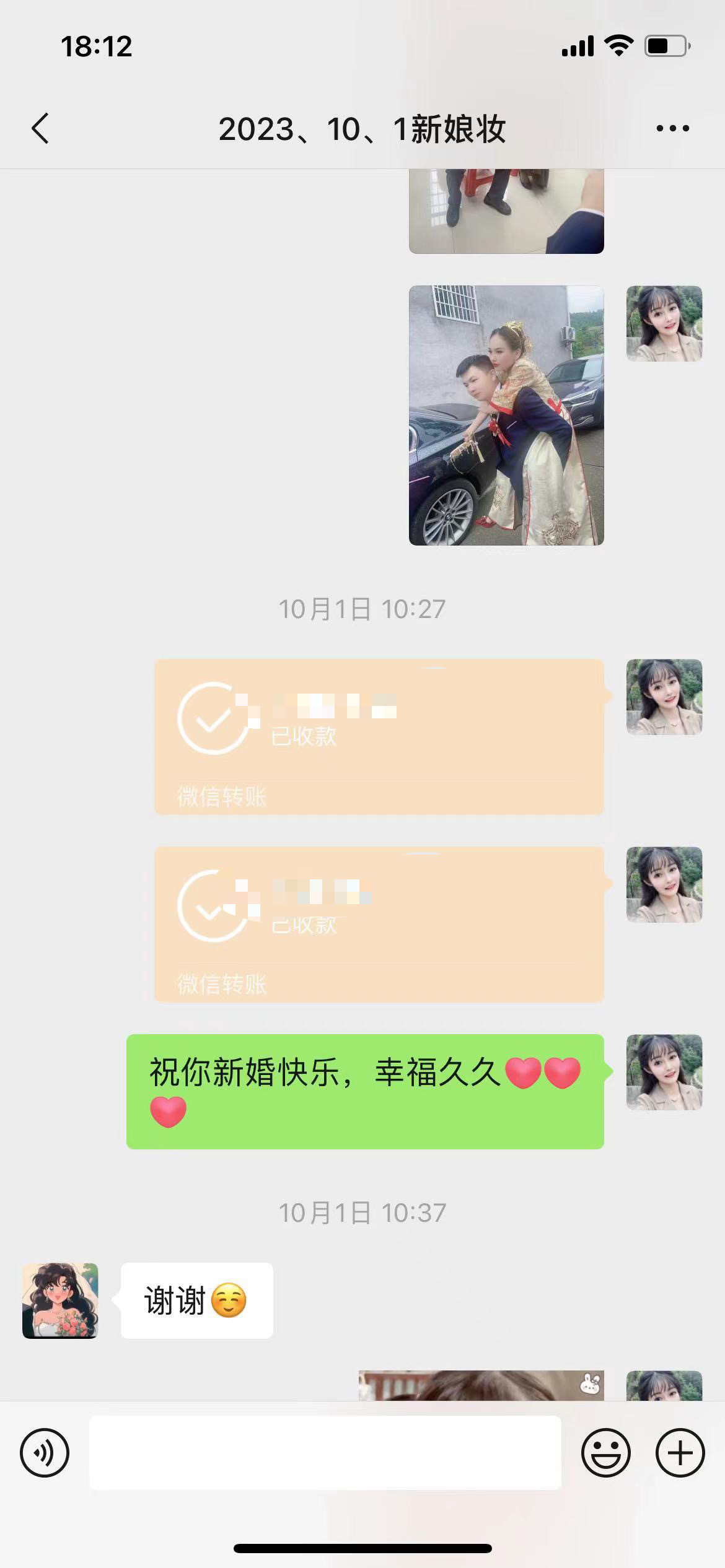Open the cartoon avatar beside 谢谢
This screenshot has height=1568, width=725.
[60, 1300]
